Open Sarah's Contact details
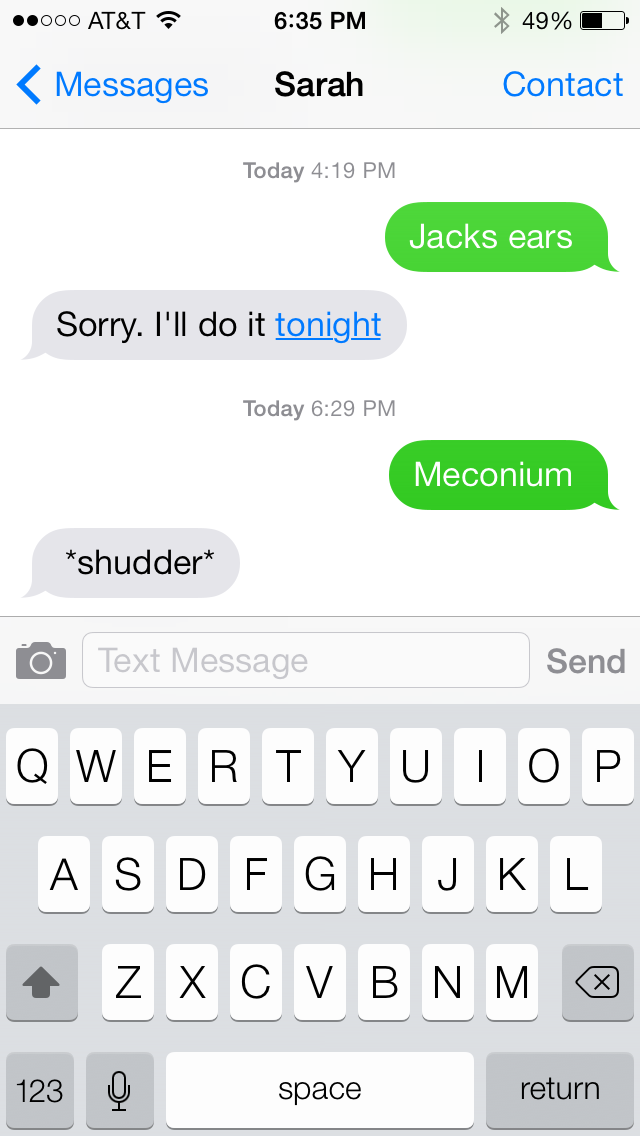The image size is (640, 1136). click(562, 86)
